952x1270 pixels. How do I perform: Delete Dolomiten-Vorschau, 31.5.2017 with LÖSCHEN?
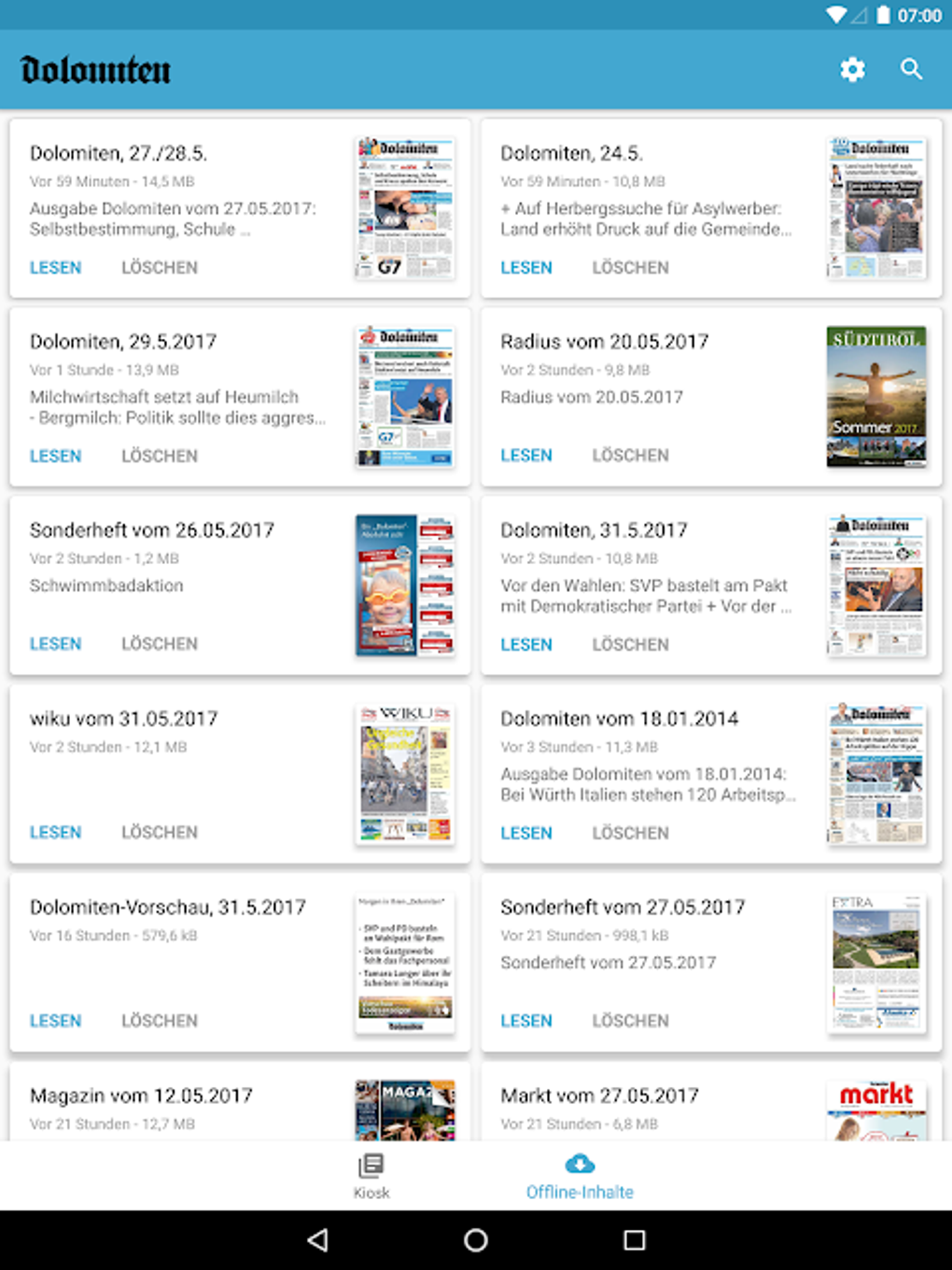click(160, 1021)
